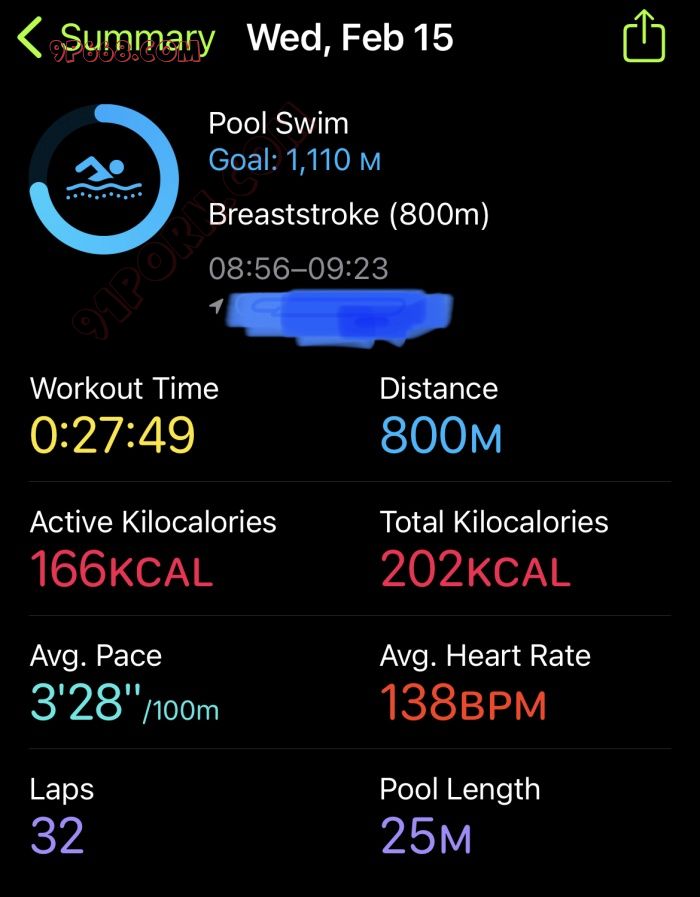Share this pool swim workout
The height and width of the screenshot is (897, 700).
pos(643,37)
